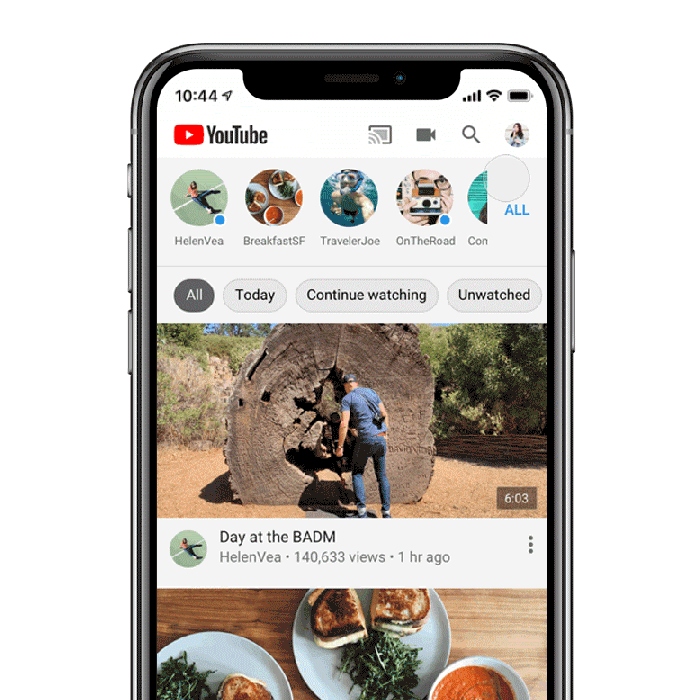Filter by Continue watching
Viewport: 700px width, 700px height.
[366, 295]
